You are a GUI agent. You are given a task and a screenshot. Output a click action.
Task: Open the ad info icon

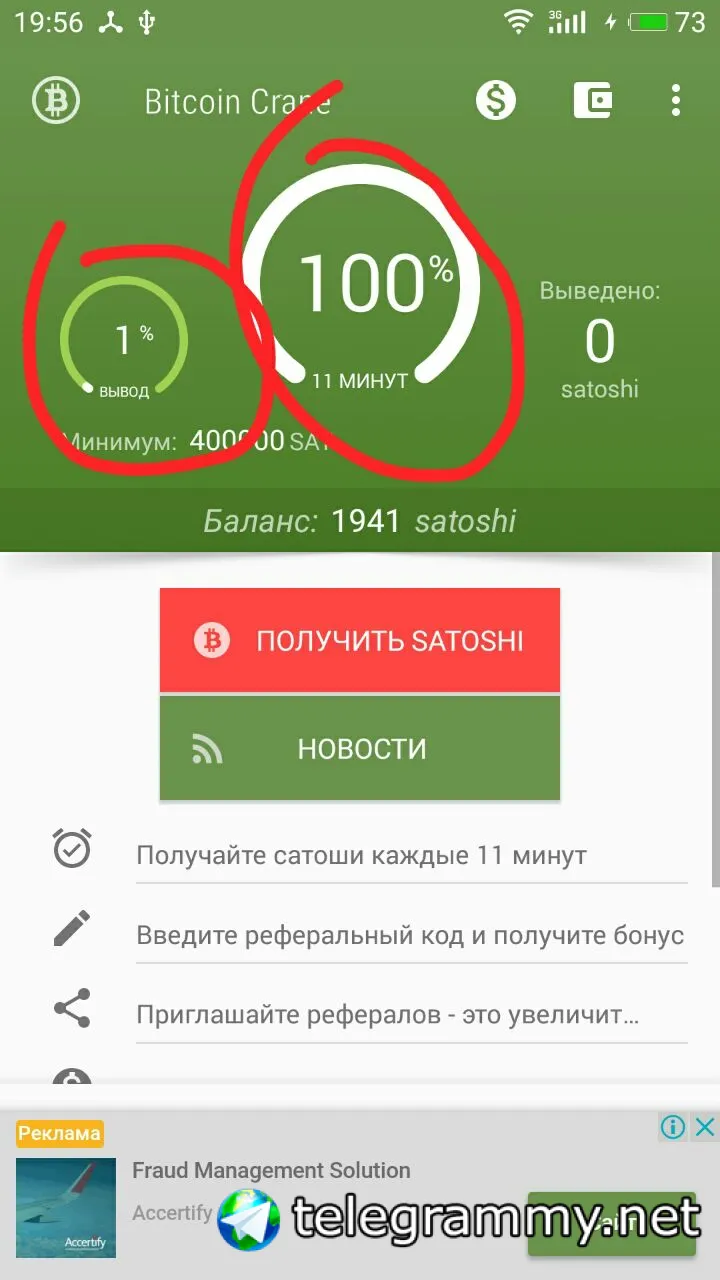pyautogui.click(x=673, y=1128)
